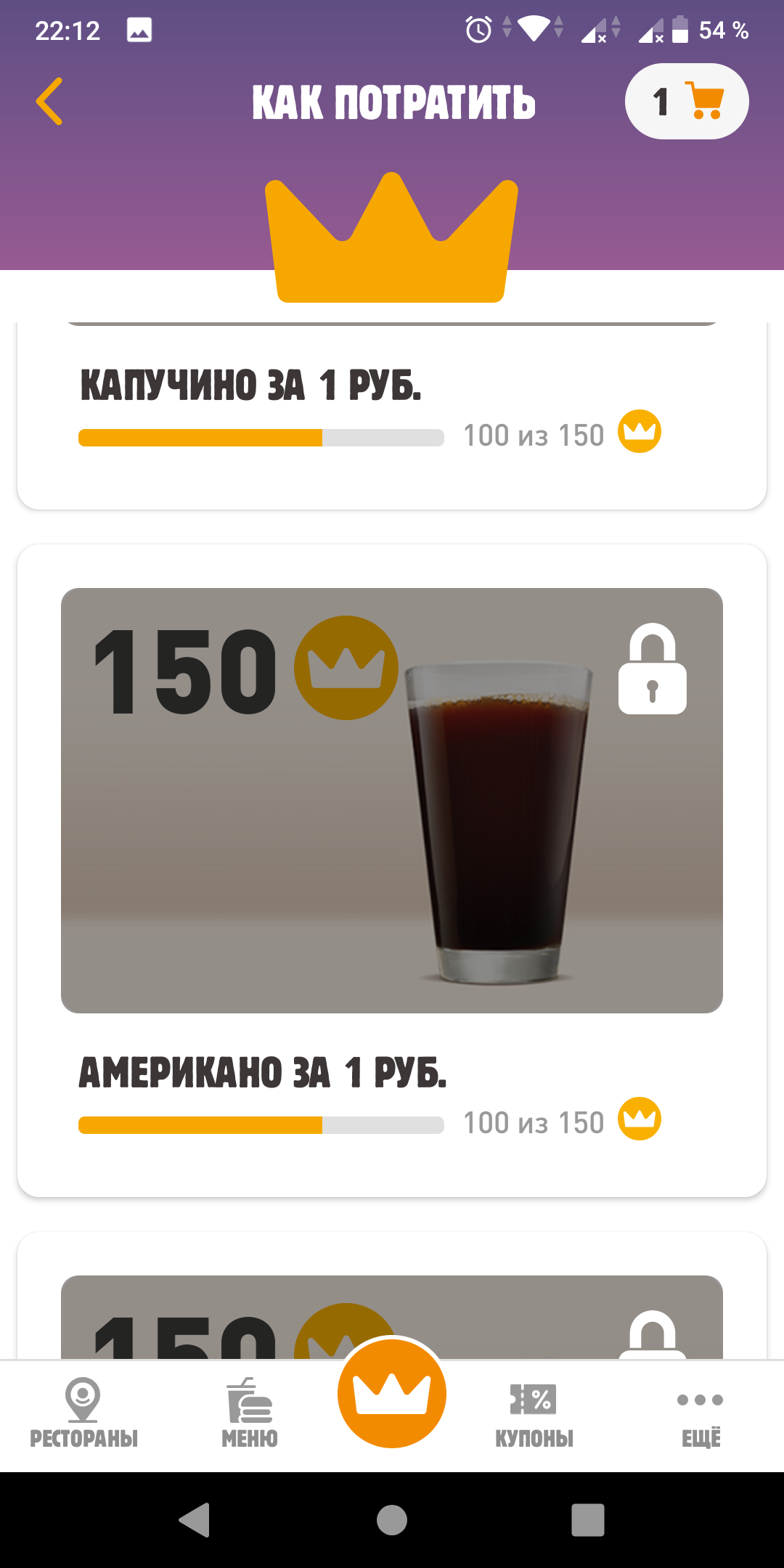Open system recent apps
This screenshot has width=784, height=1568.
(x=588, y=1520)
